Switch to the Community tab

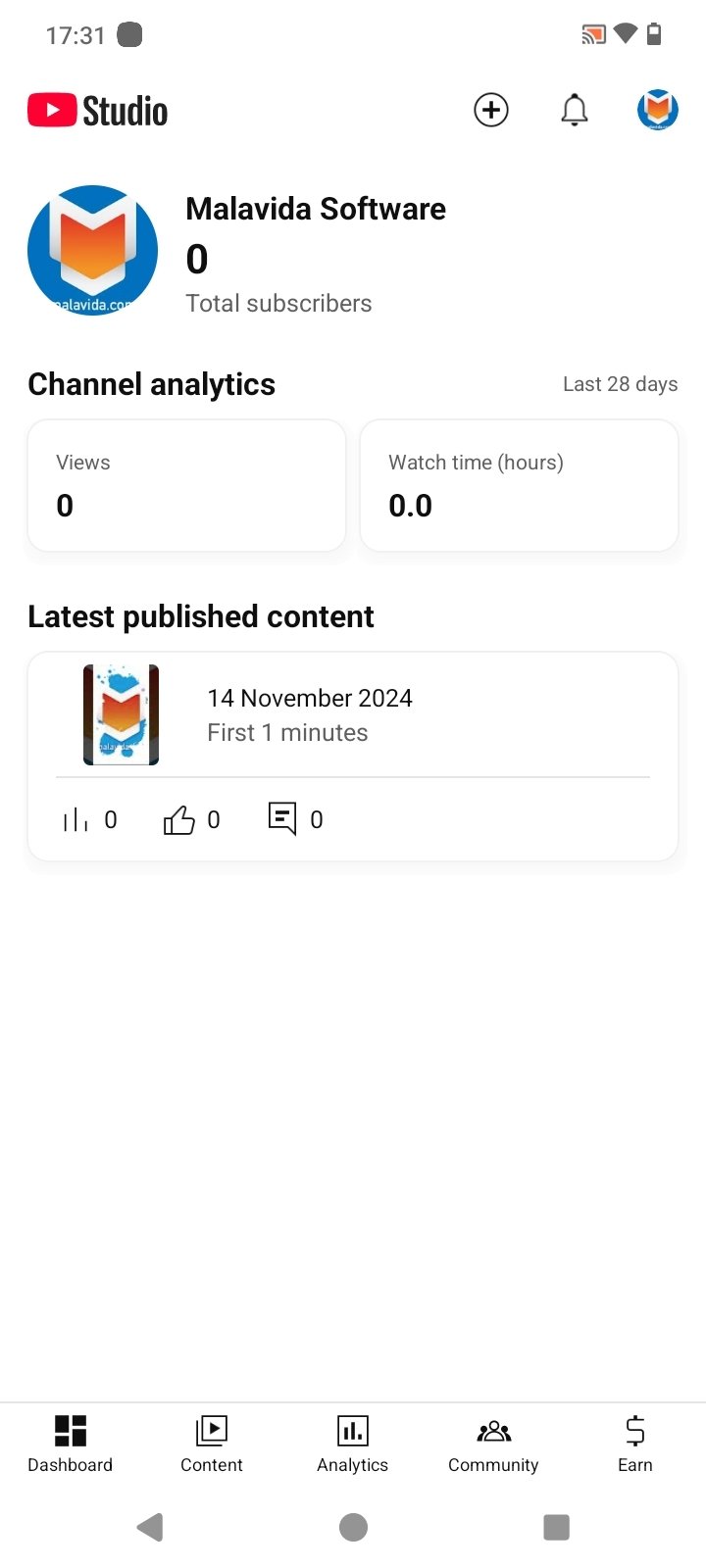pos(493,1444)
